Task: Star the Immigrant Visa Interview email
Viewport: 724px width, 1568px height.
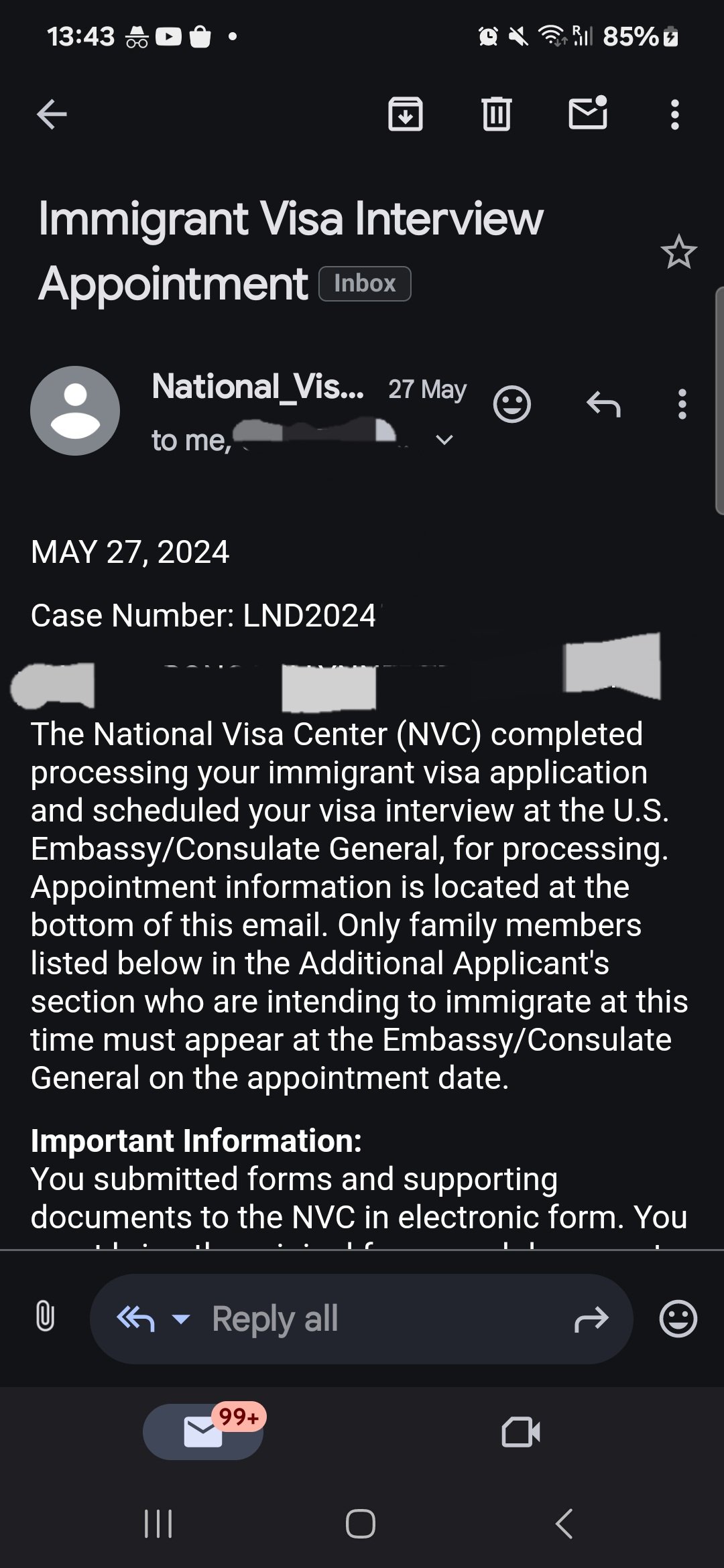Action: coord(678,252)
